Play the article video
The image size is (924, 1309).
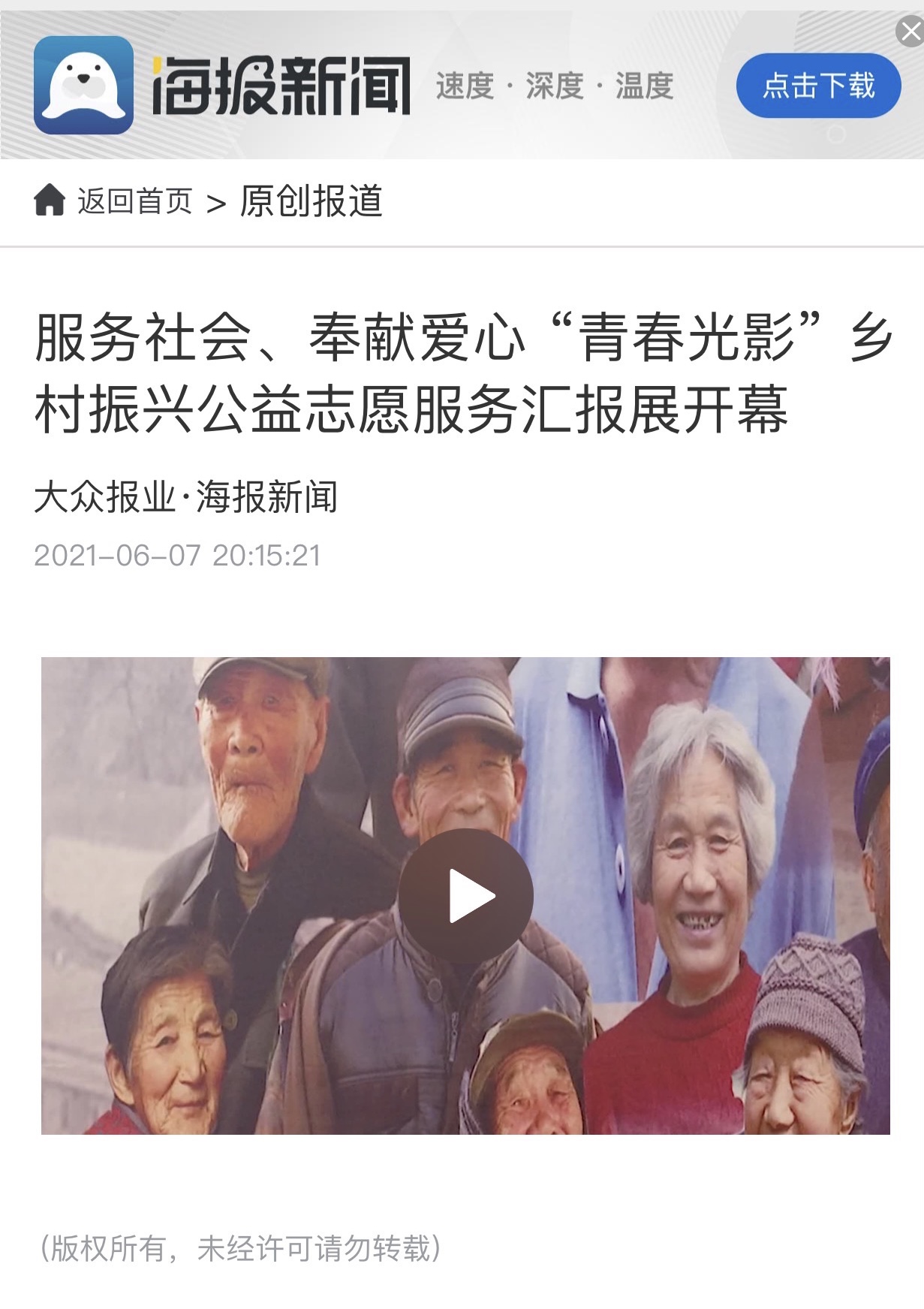tap(465, 895)
